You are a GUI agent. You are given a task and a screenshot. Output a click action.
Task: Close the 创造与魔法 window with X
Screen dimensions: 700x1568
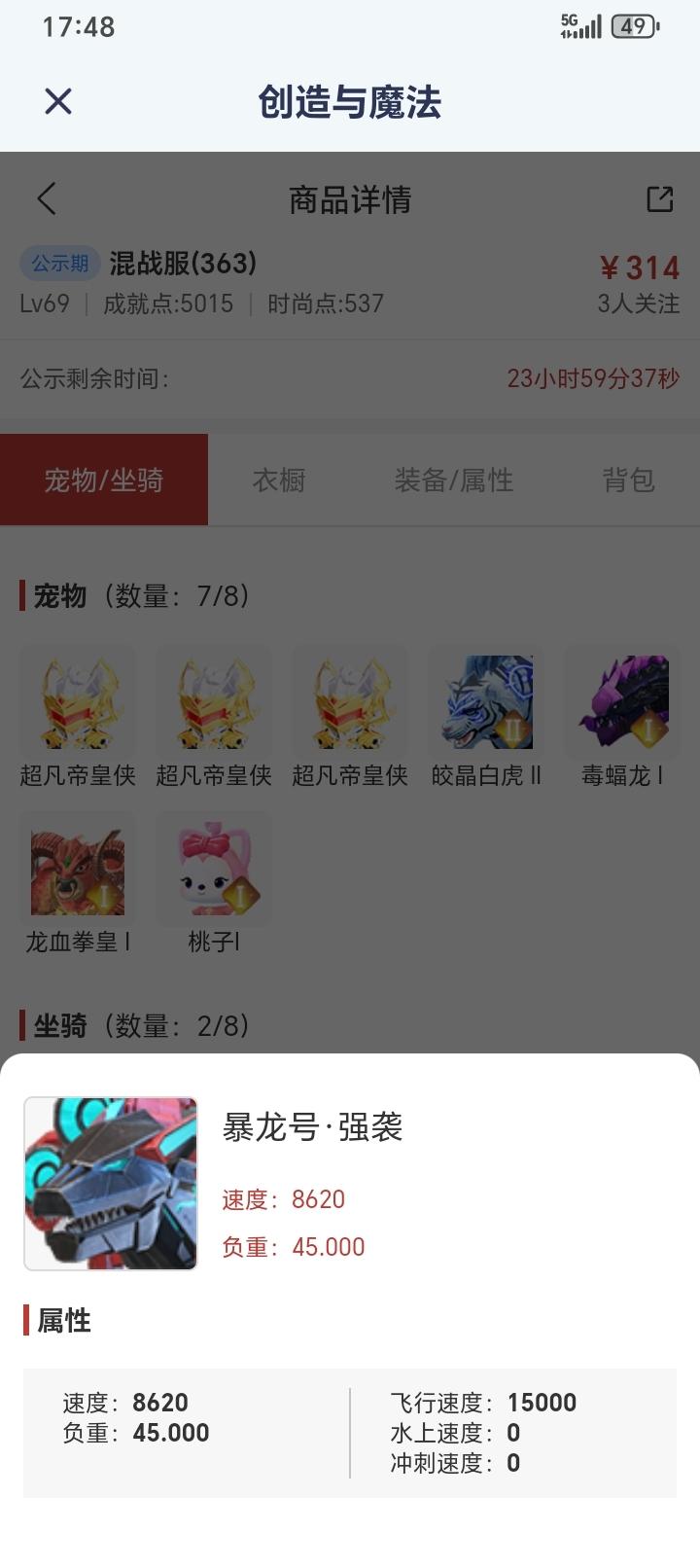[58, 100]
